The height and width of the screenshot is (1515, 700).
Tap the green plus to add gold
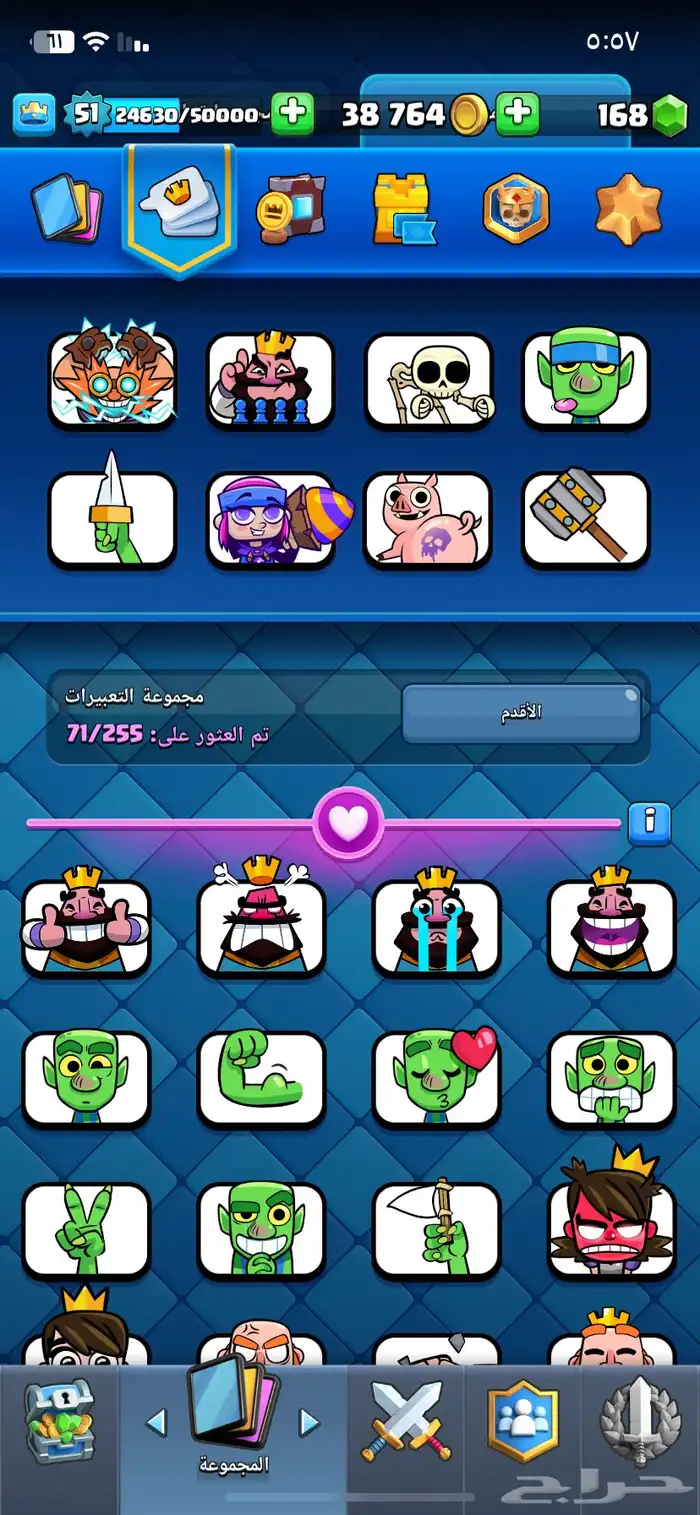(x=518, y=114)
